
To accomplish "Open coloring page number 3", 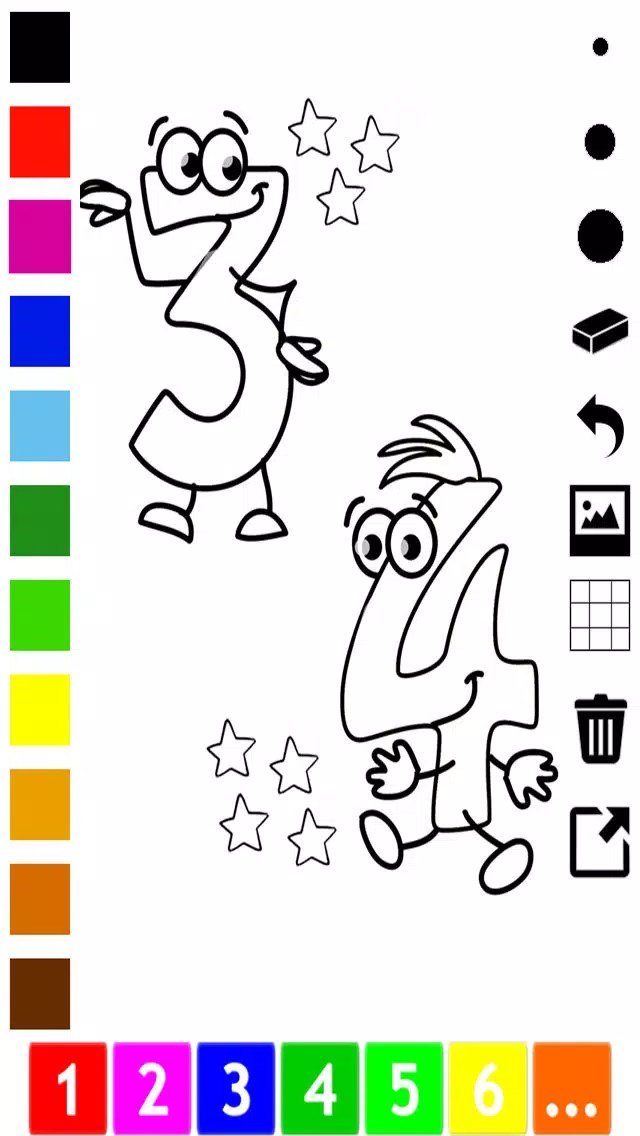I will click(x=236, y=1089).
